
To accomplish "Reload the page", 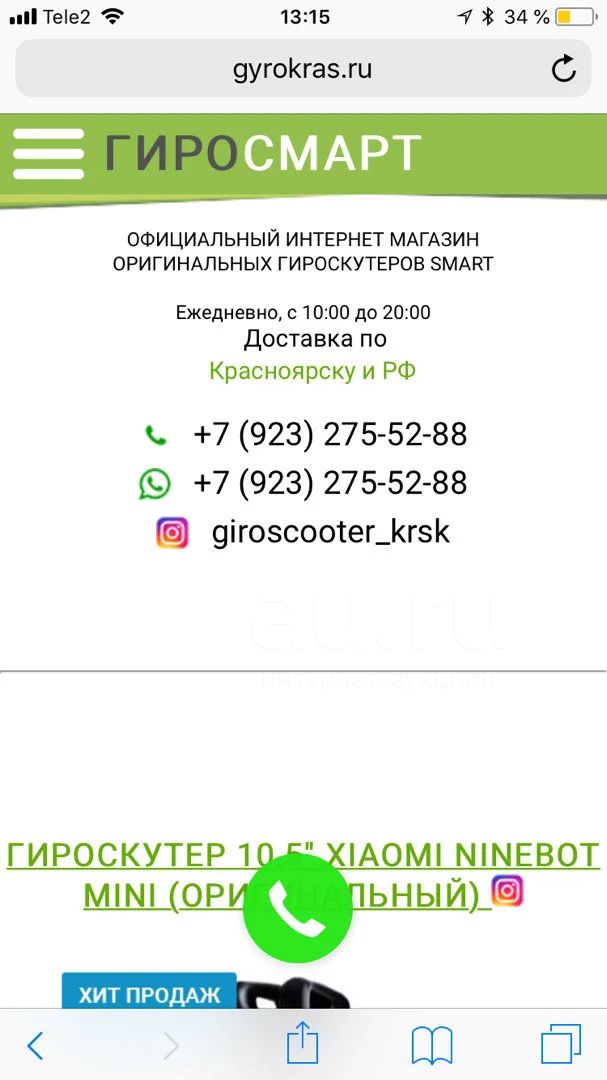I will (x=564, y=69).
